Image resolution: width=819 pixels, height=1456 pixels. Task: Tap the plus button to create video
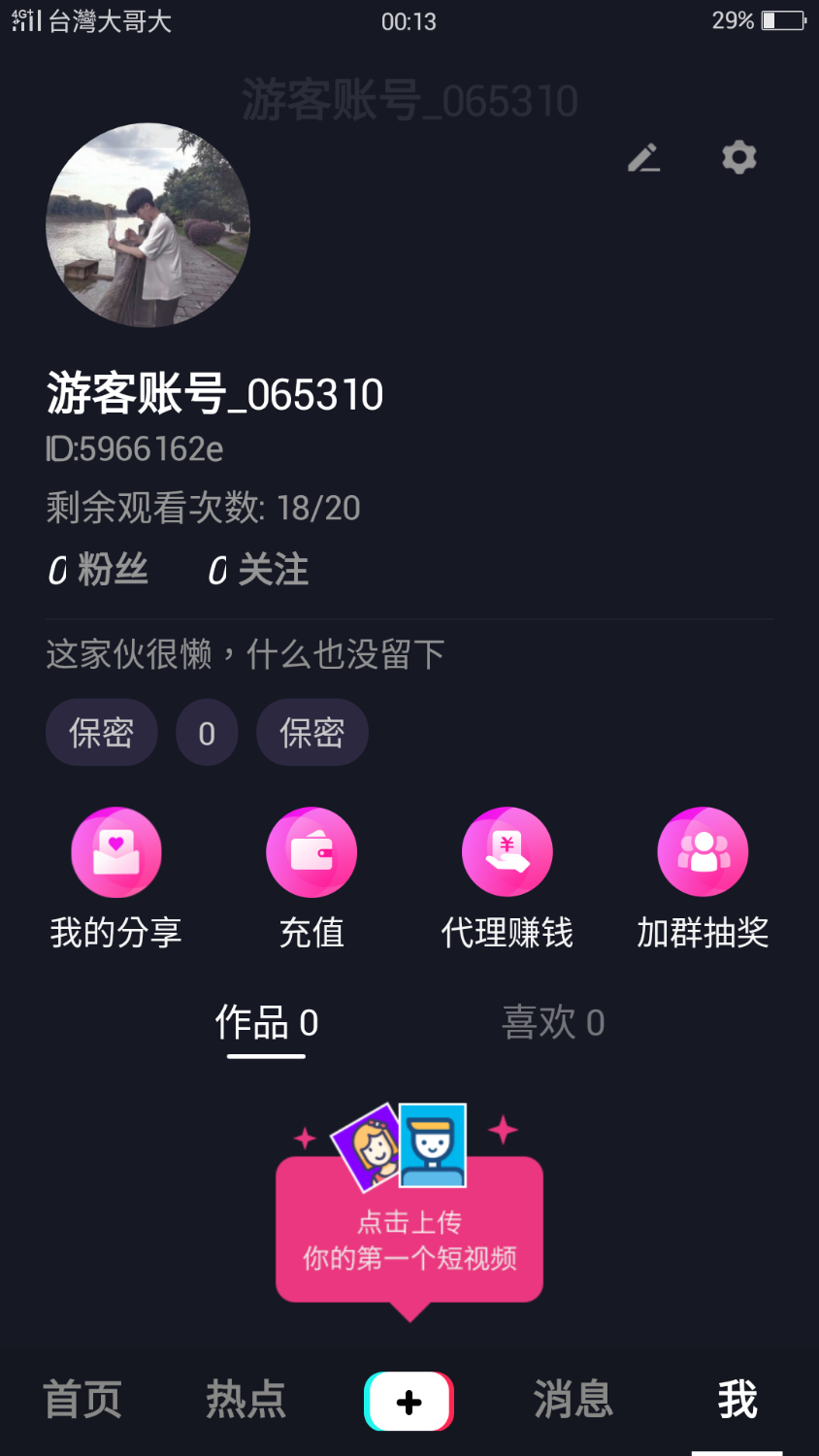[x=409, y=1401]
